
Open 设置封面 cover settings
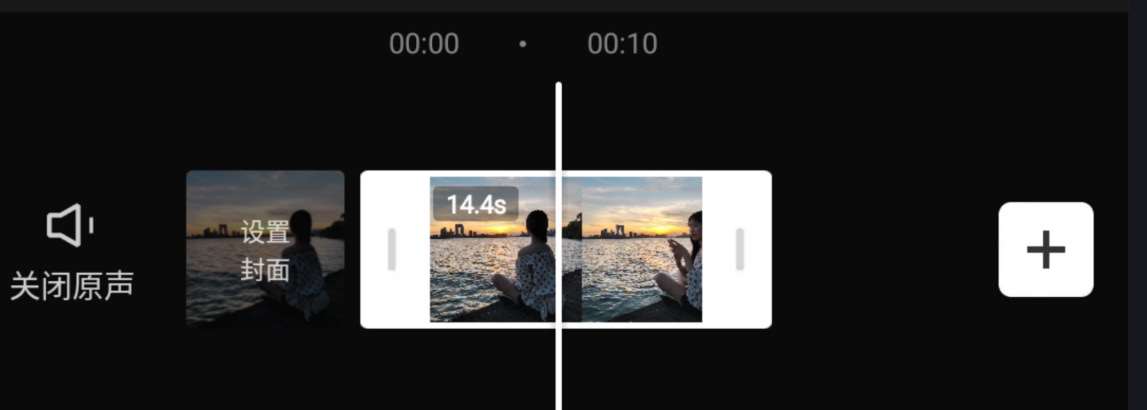(265, 249)
